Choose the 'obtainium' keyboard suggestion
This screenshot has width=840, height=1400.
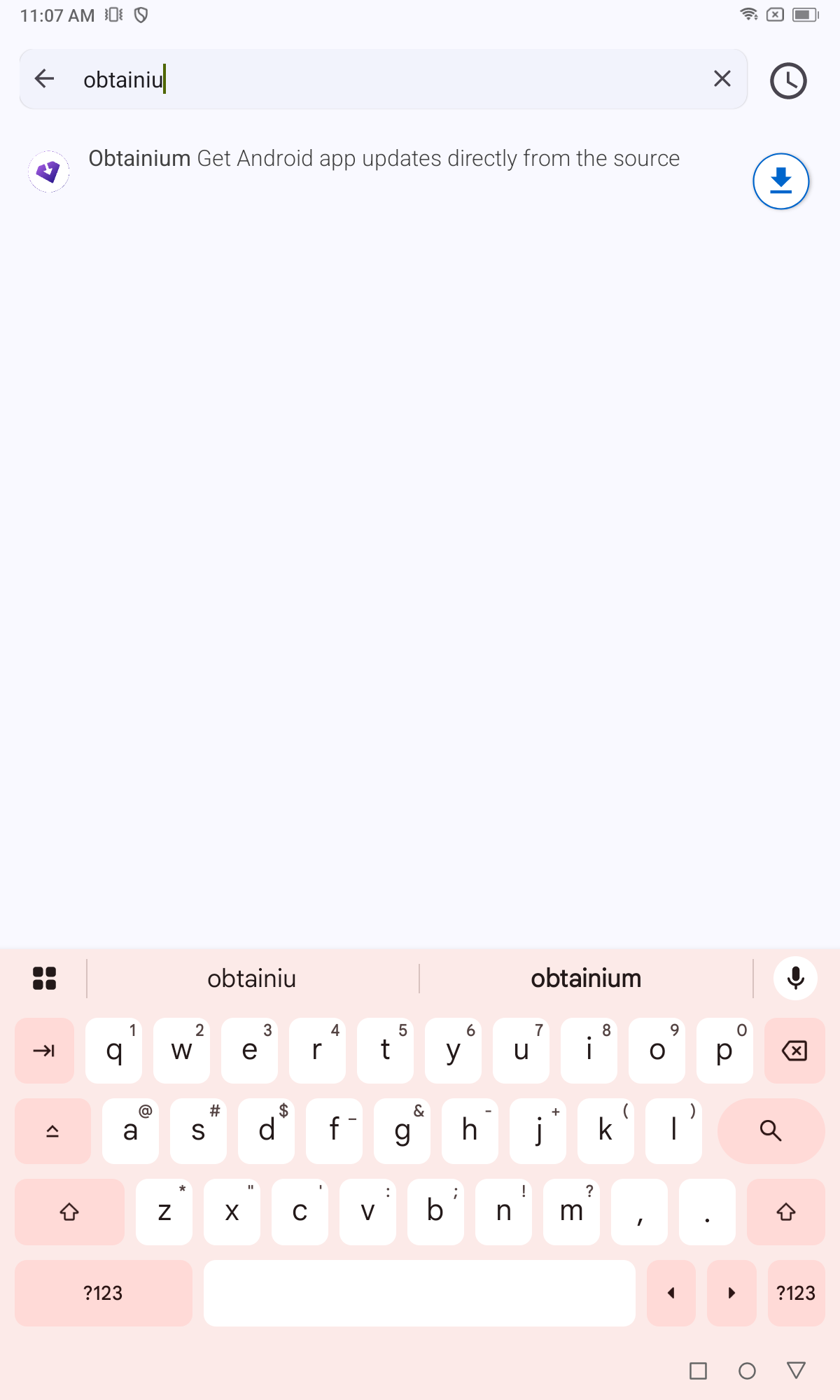coord(586,979)
